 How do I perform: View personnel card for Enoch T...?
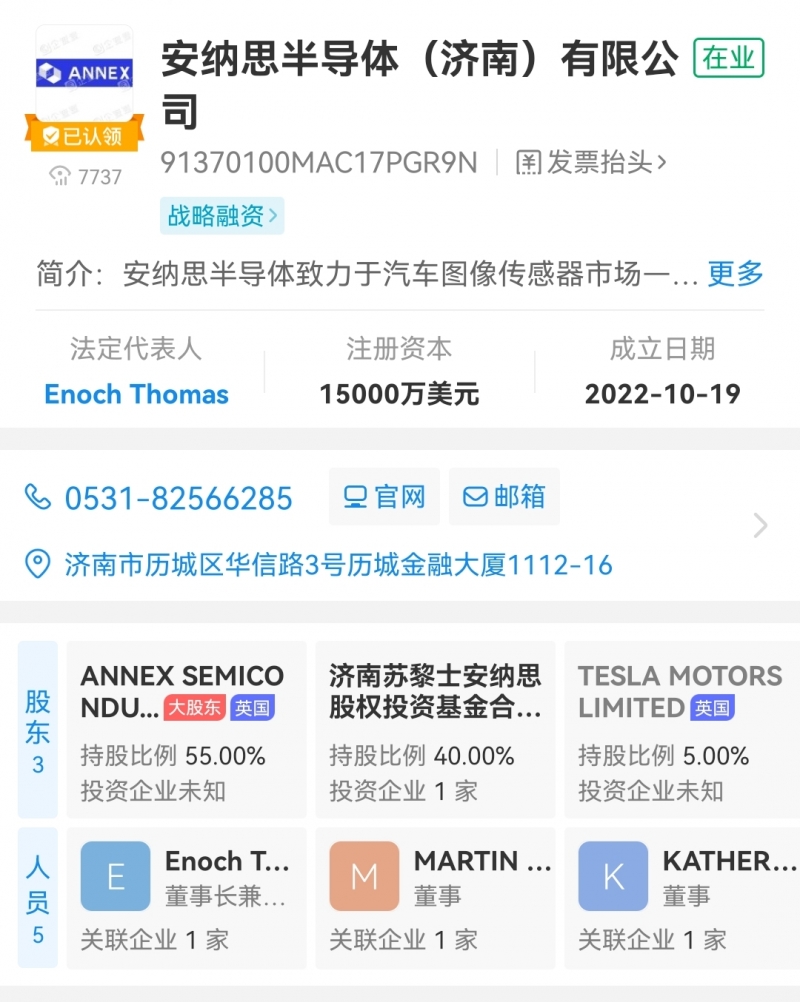pos(186,898)
